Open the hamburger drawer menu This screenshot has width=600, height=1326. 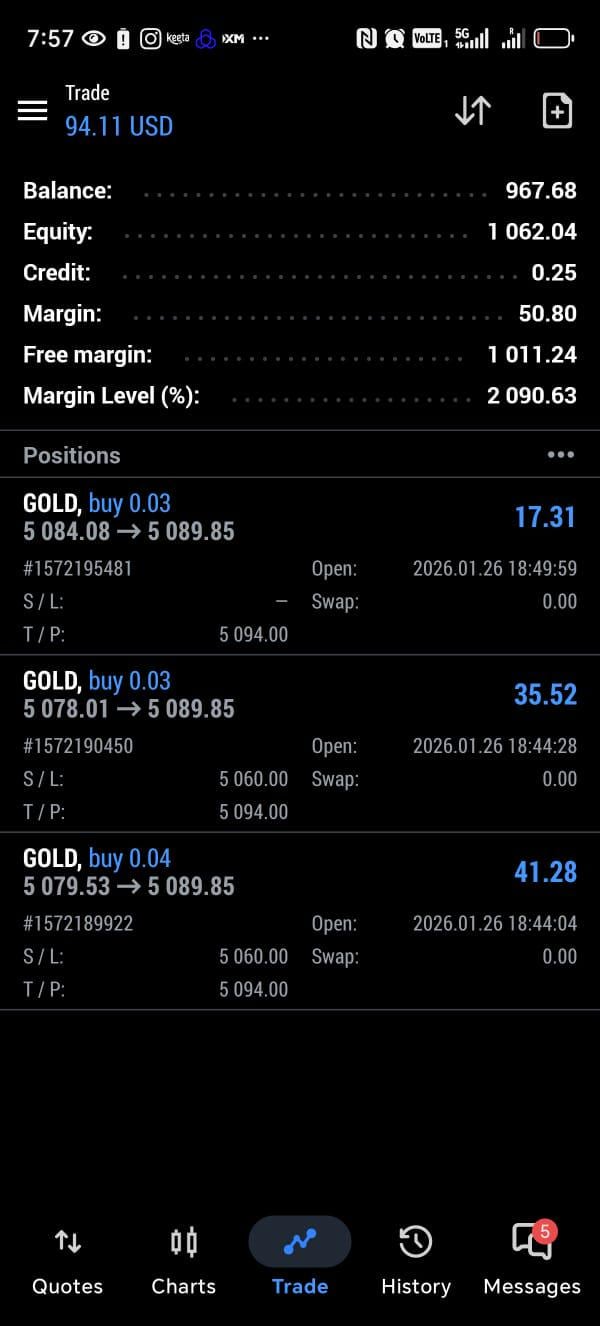click(x=33, y=111)
